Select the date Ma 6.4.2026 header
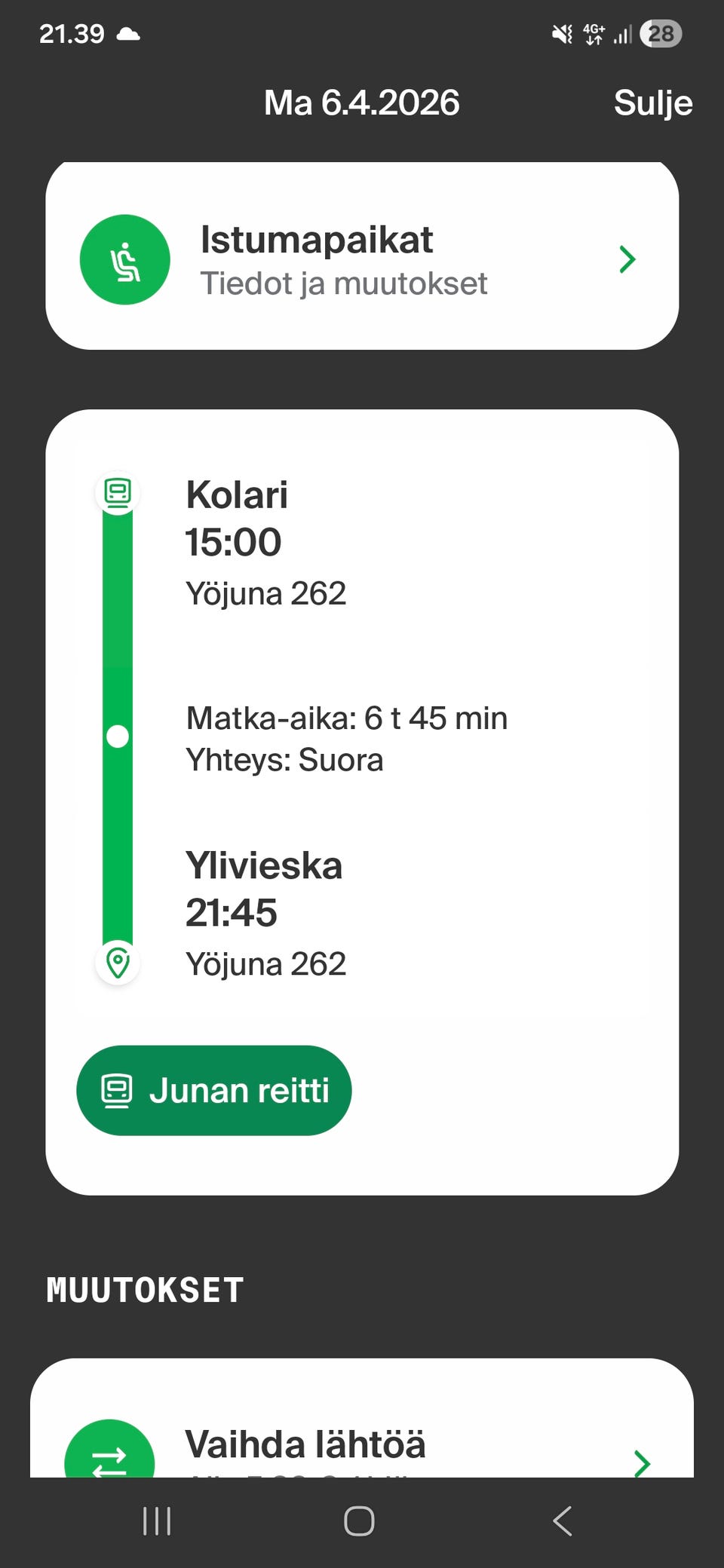 361,103
